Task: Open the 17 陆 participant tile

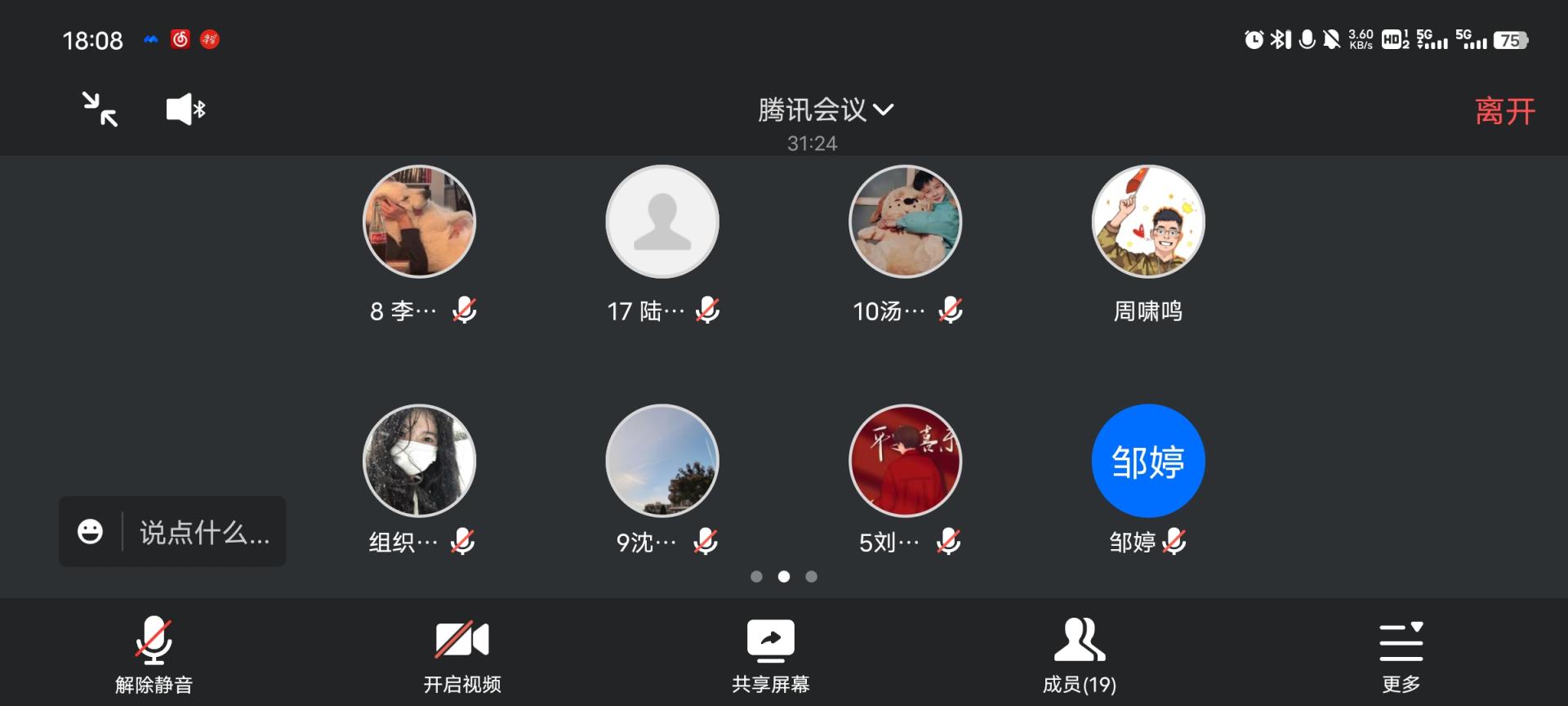Action: coord(661,222)
